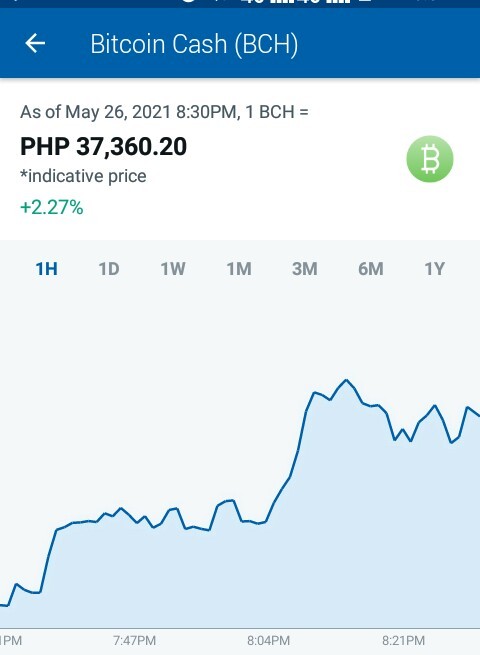Show the 1M price chart

click(x=239, y=269)
